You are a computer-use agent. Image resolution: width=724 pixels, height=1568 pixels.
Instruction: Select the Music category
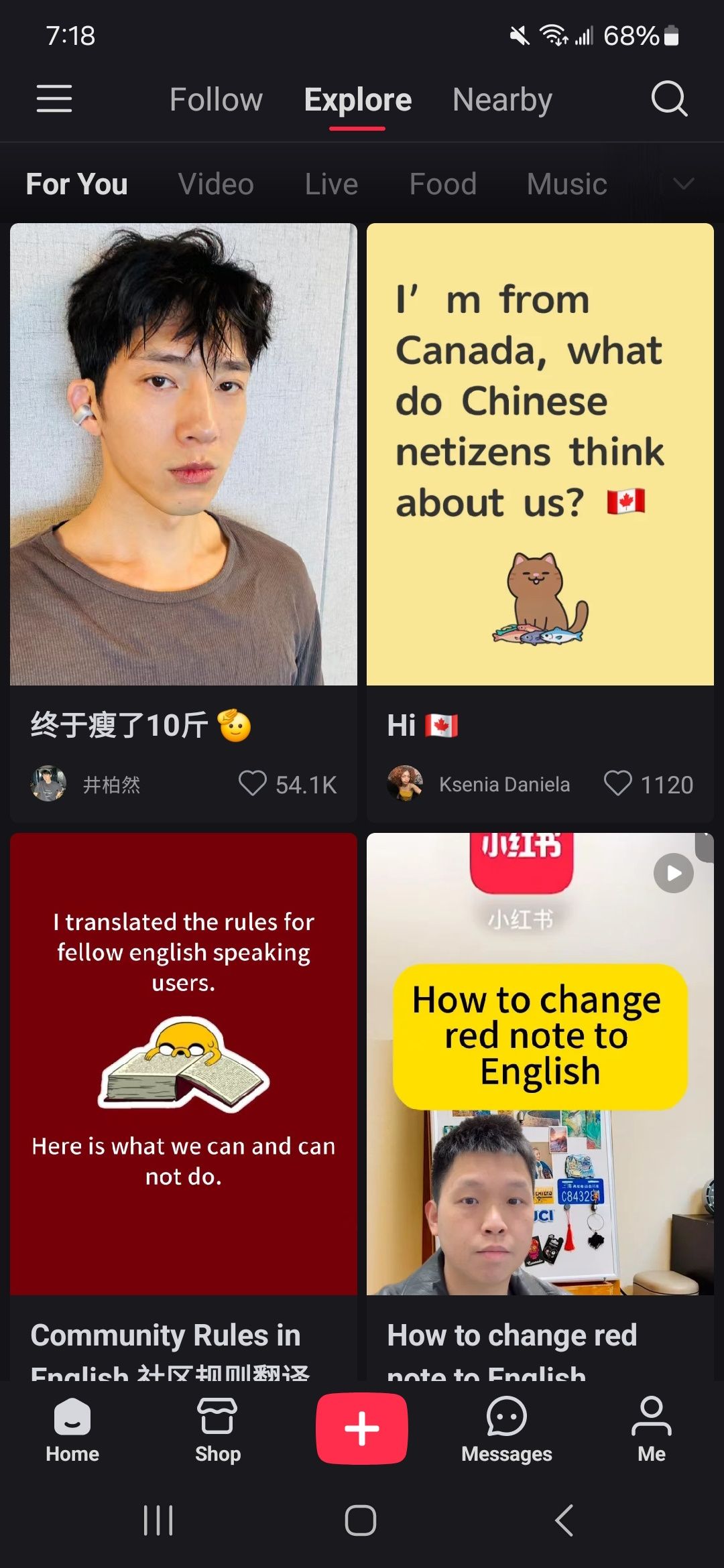point(566,184)
